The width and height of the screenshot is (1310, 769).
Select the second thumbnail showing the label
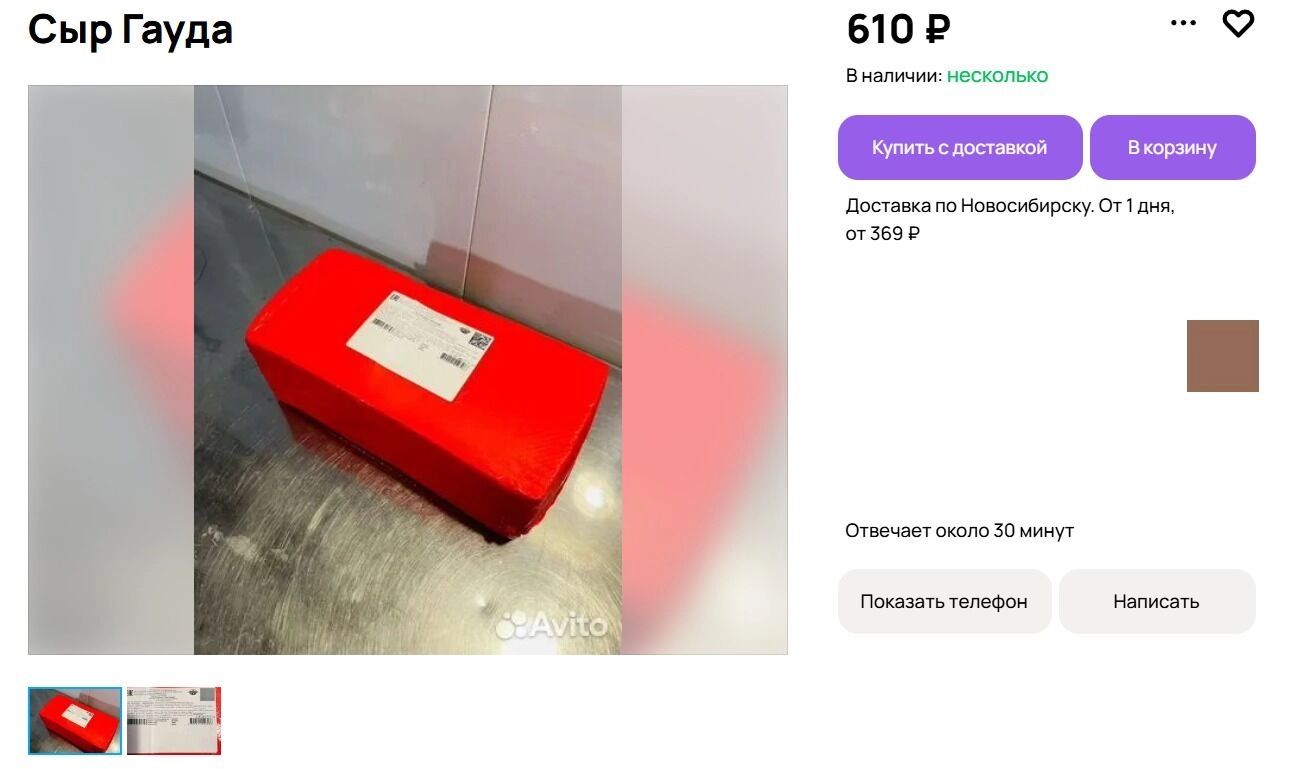(x=173, y=720)
